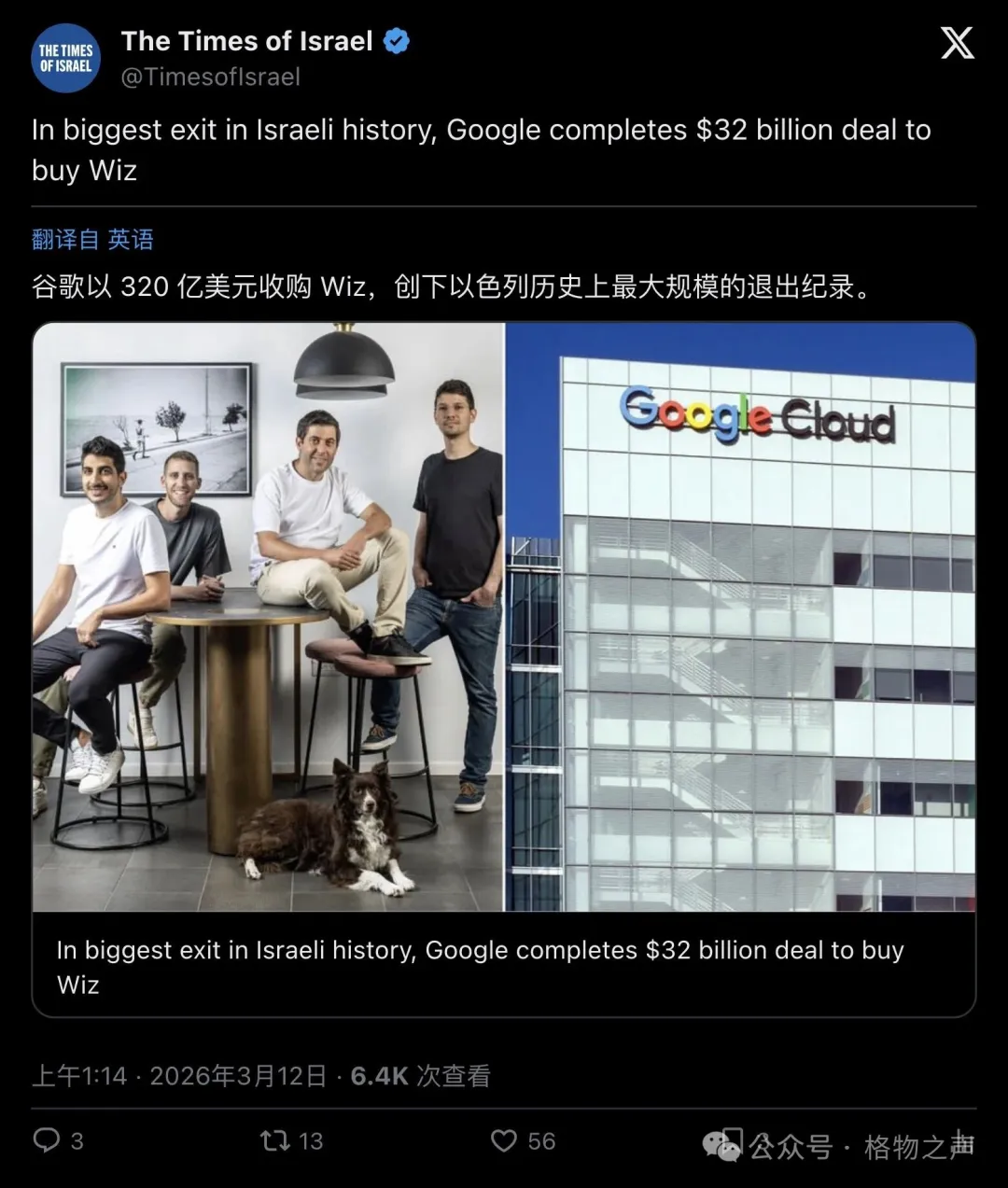
Task: Tap the translated-from-English link
Action: (92, 240)
